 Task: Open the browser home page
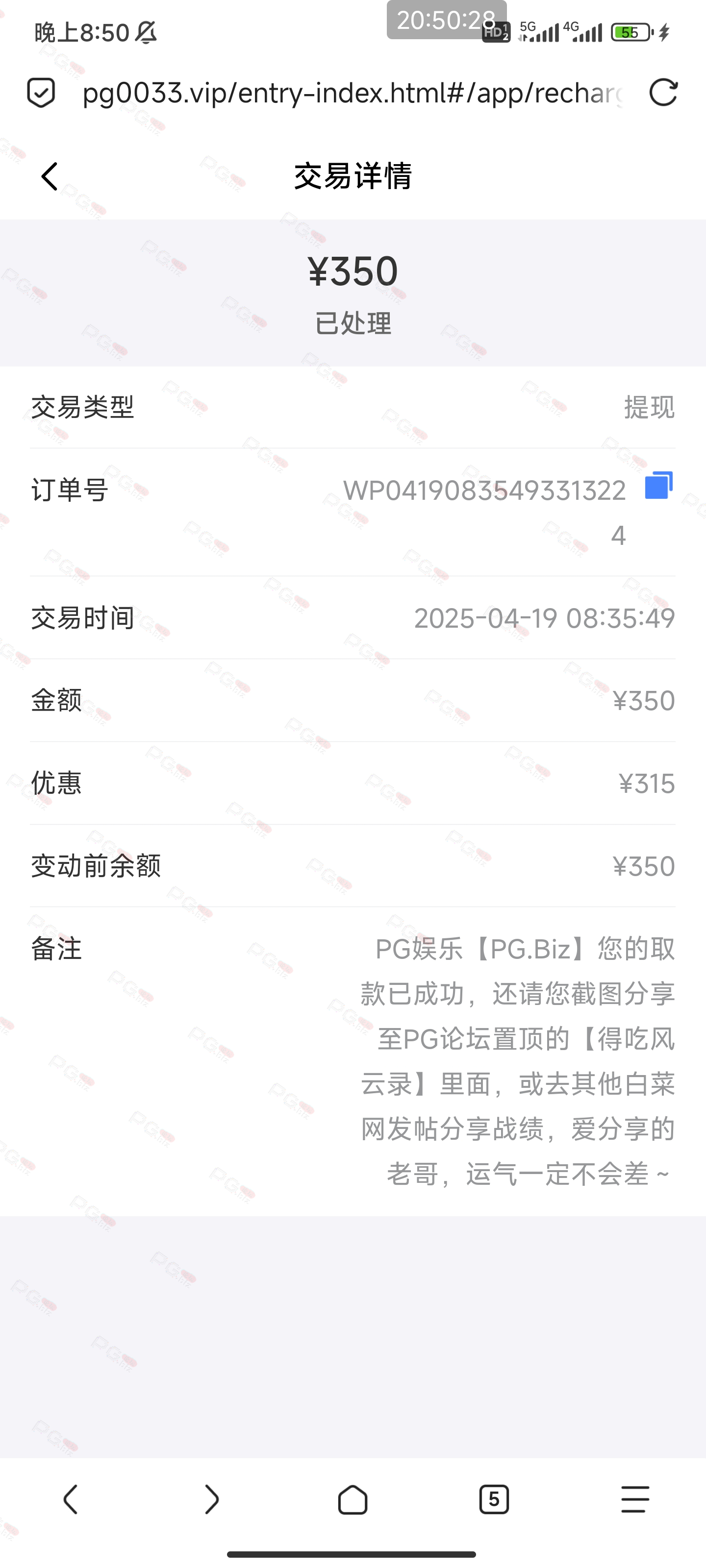pyautogui.click(x=353, y=1498)
